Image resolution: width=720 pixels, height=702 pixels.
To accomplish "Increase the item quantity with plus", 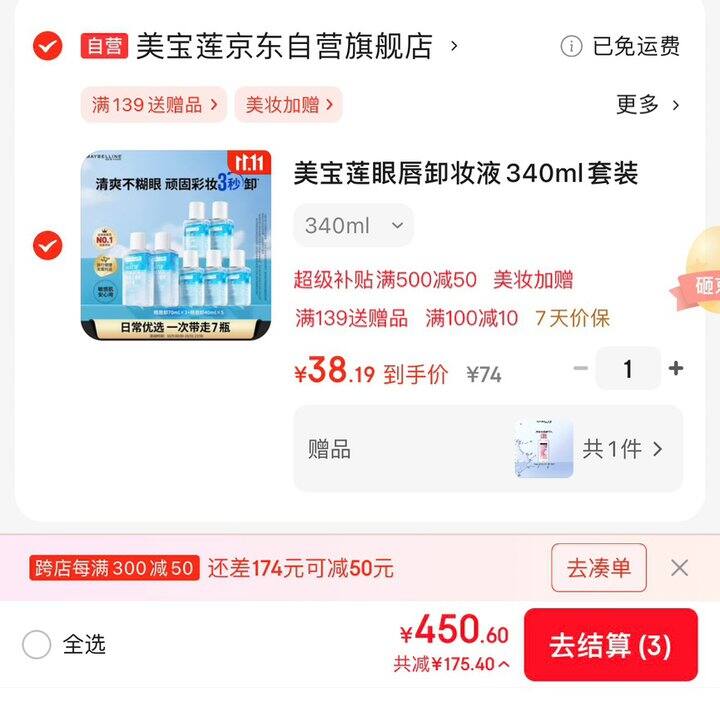I will point(676,369).
